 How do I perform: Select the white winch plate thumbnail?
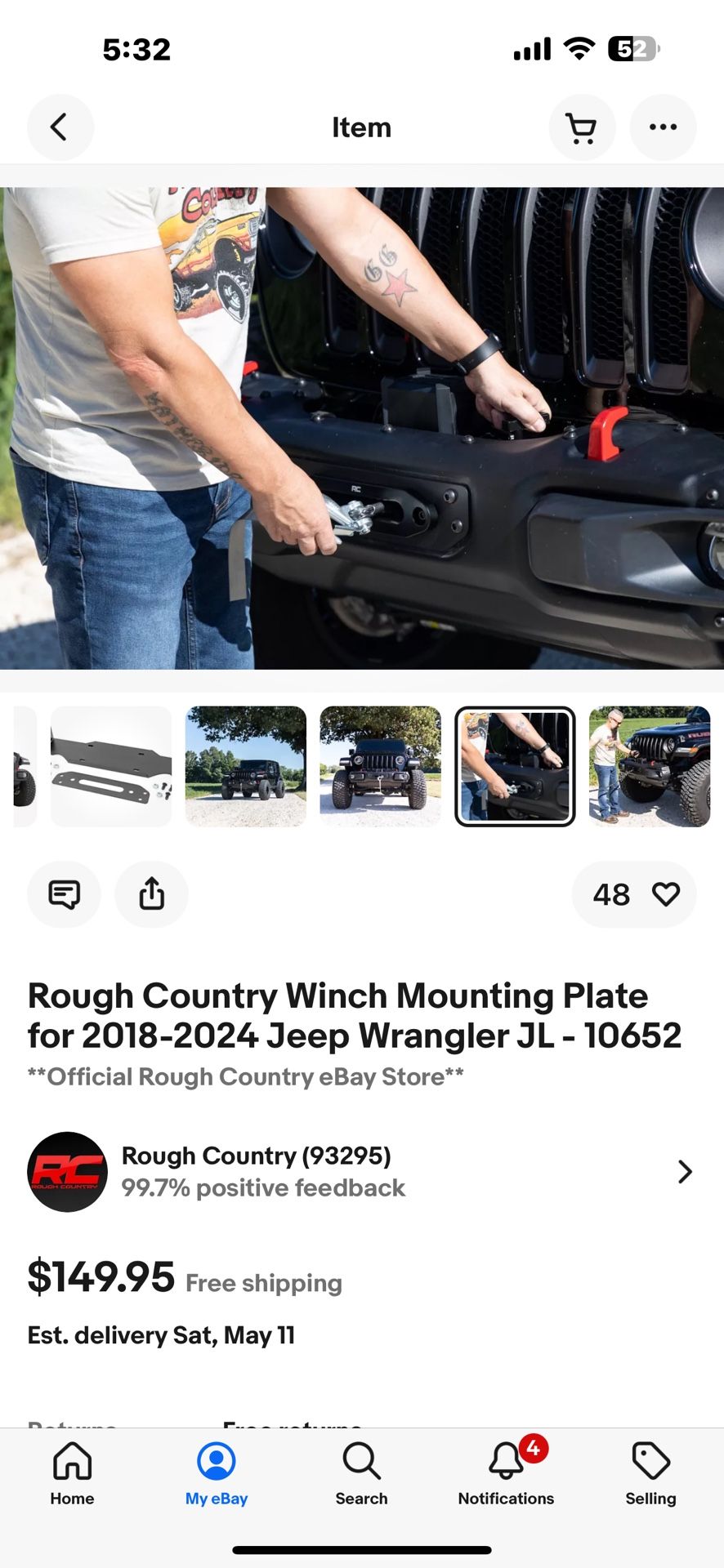(111, 766)
